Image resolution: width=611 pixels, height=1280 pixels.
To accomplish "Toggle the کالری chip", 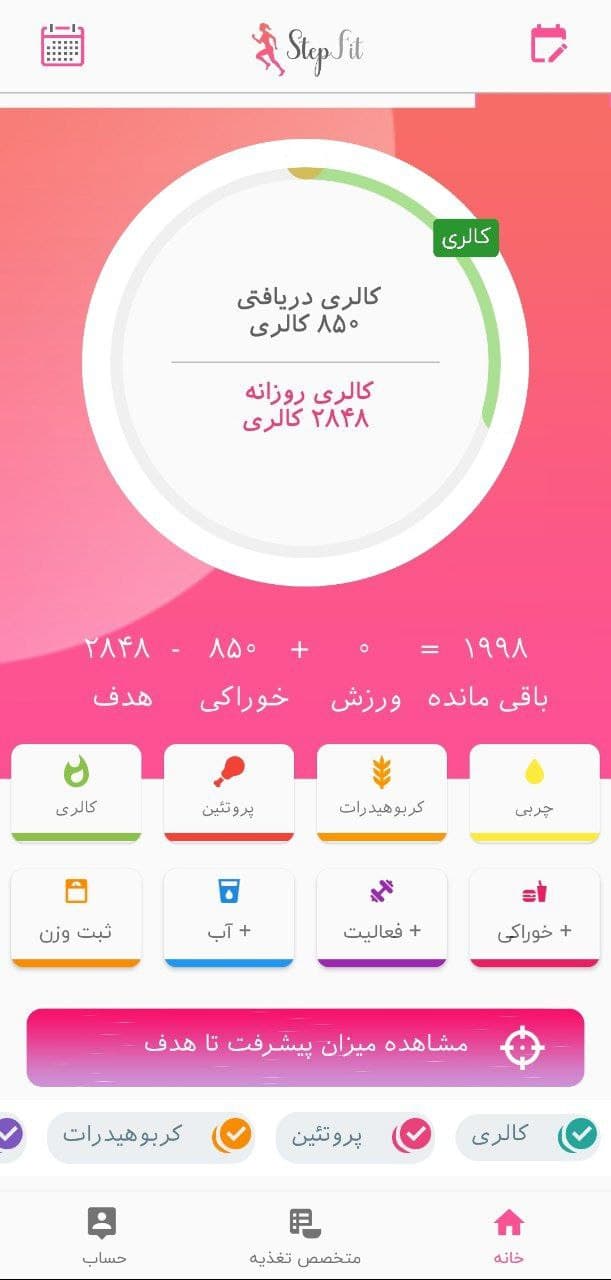I will click(529, 1136).
